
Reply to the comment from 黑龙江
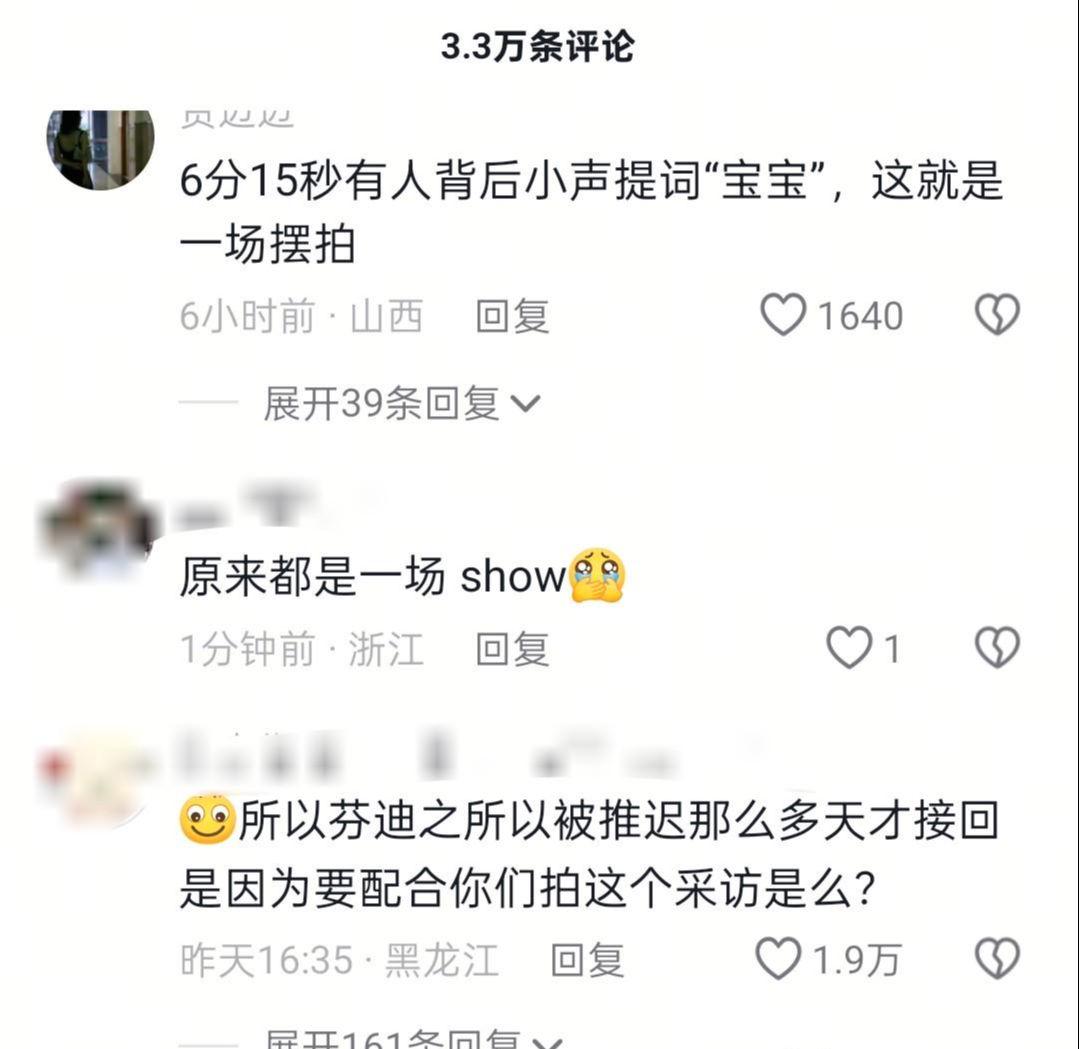tap(587, 961)
